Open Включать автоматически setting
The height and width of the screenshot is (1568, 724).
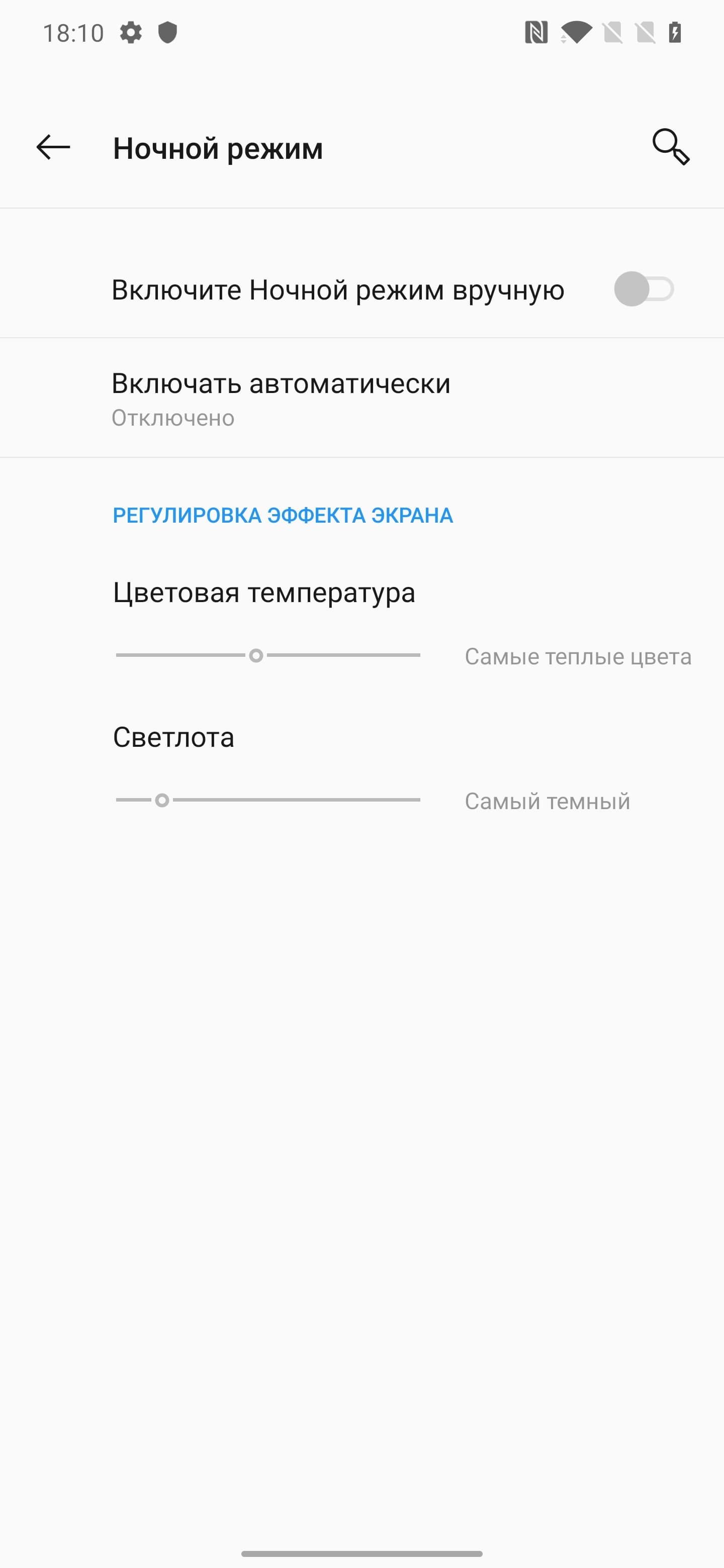click(281, 398)
